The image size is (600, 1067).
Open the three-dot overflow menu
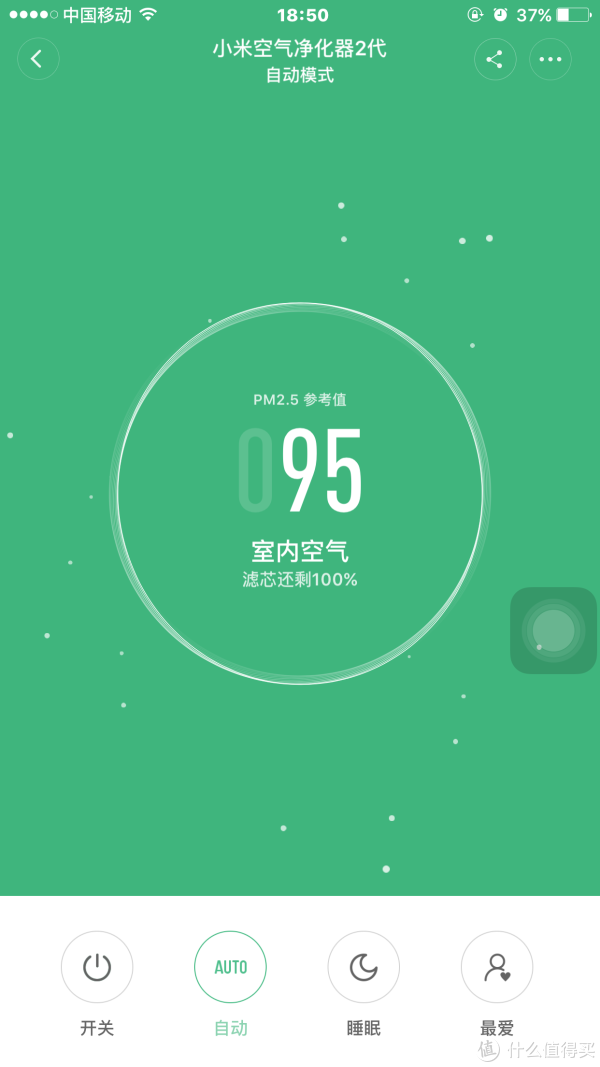(550, 59)
